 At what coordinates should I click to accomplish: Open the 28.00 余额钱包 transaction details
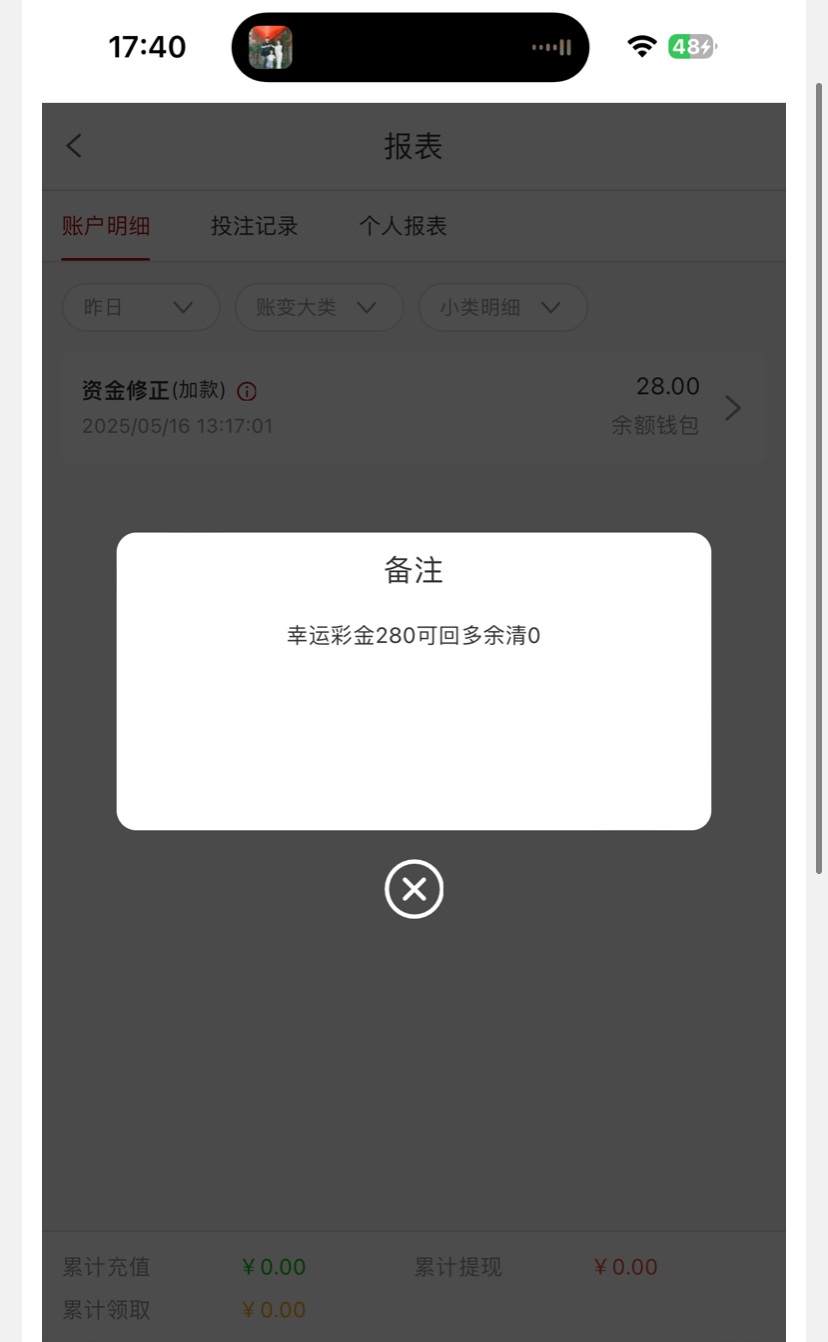click(732, 408)
